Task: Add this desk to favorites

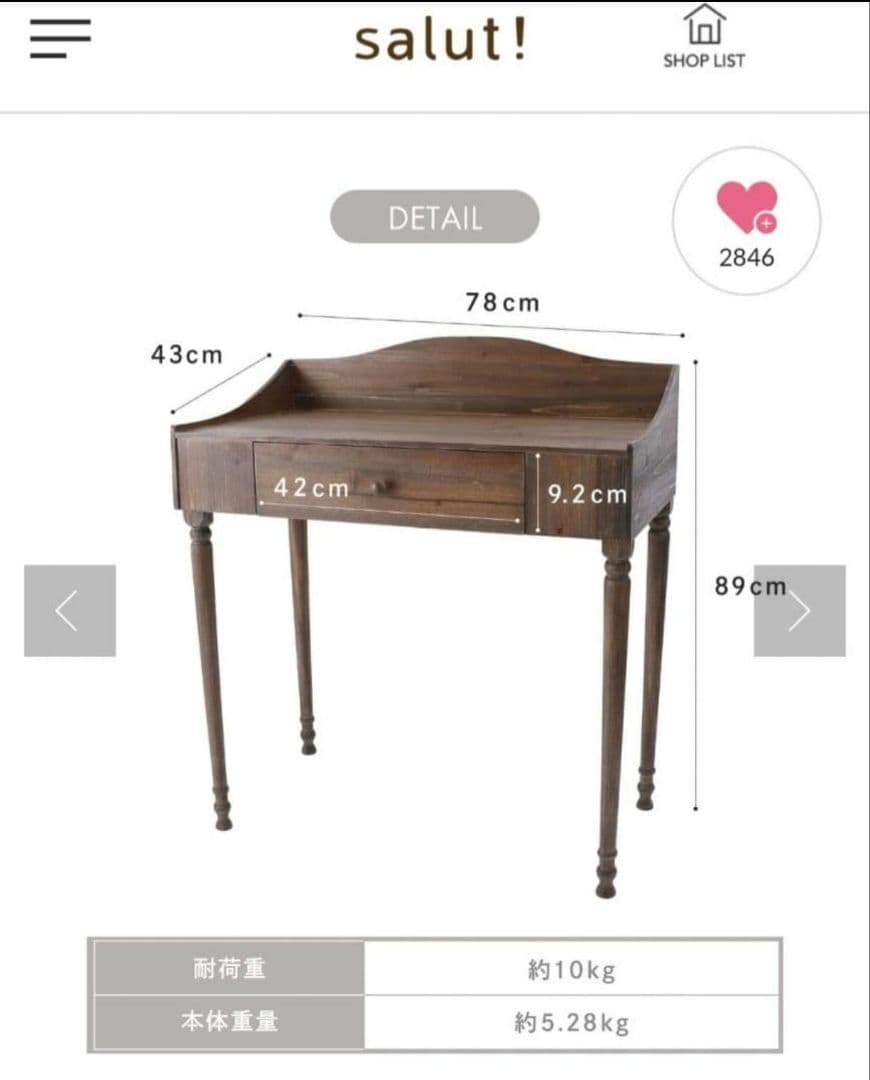Action: click(x=746, y=220)
